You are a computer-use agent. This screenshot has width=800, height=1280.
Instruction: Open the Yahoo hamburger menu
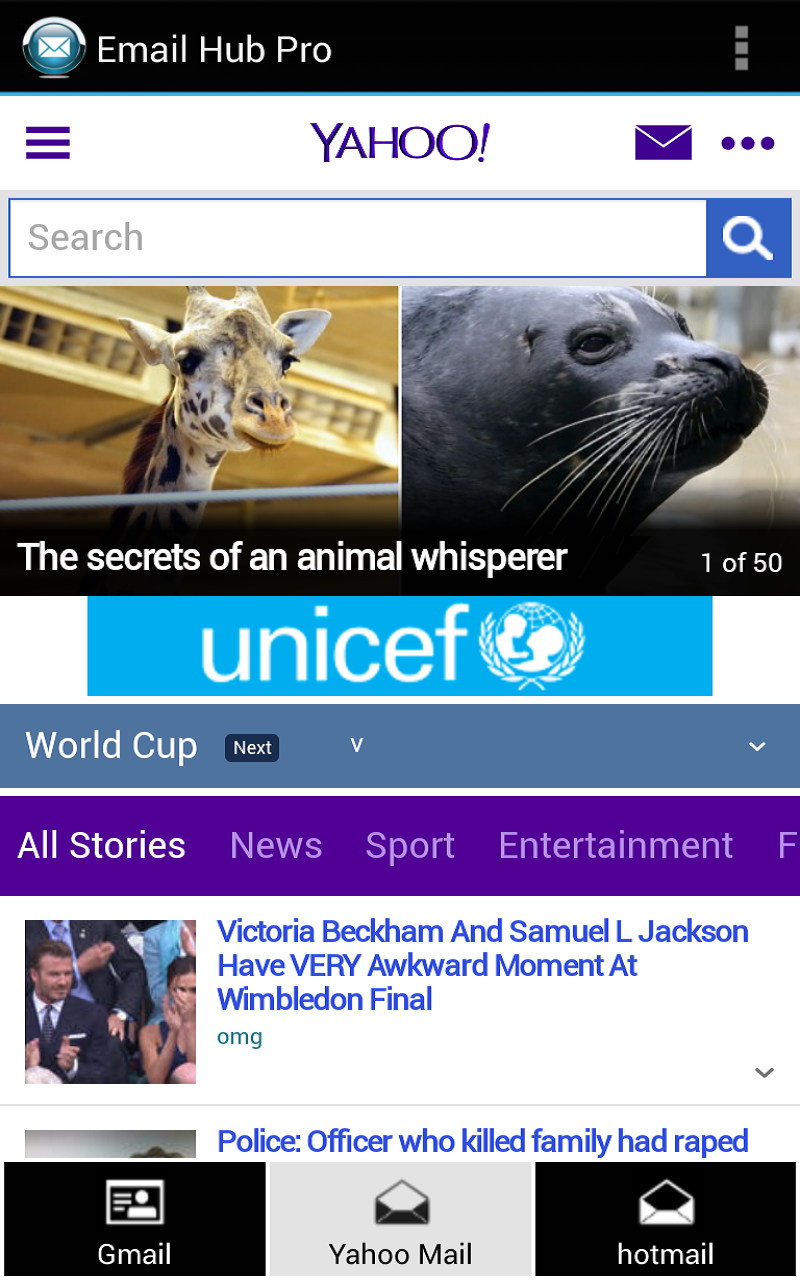pos(48,143)
